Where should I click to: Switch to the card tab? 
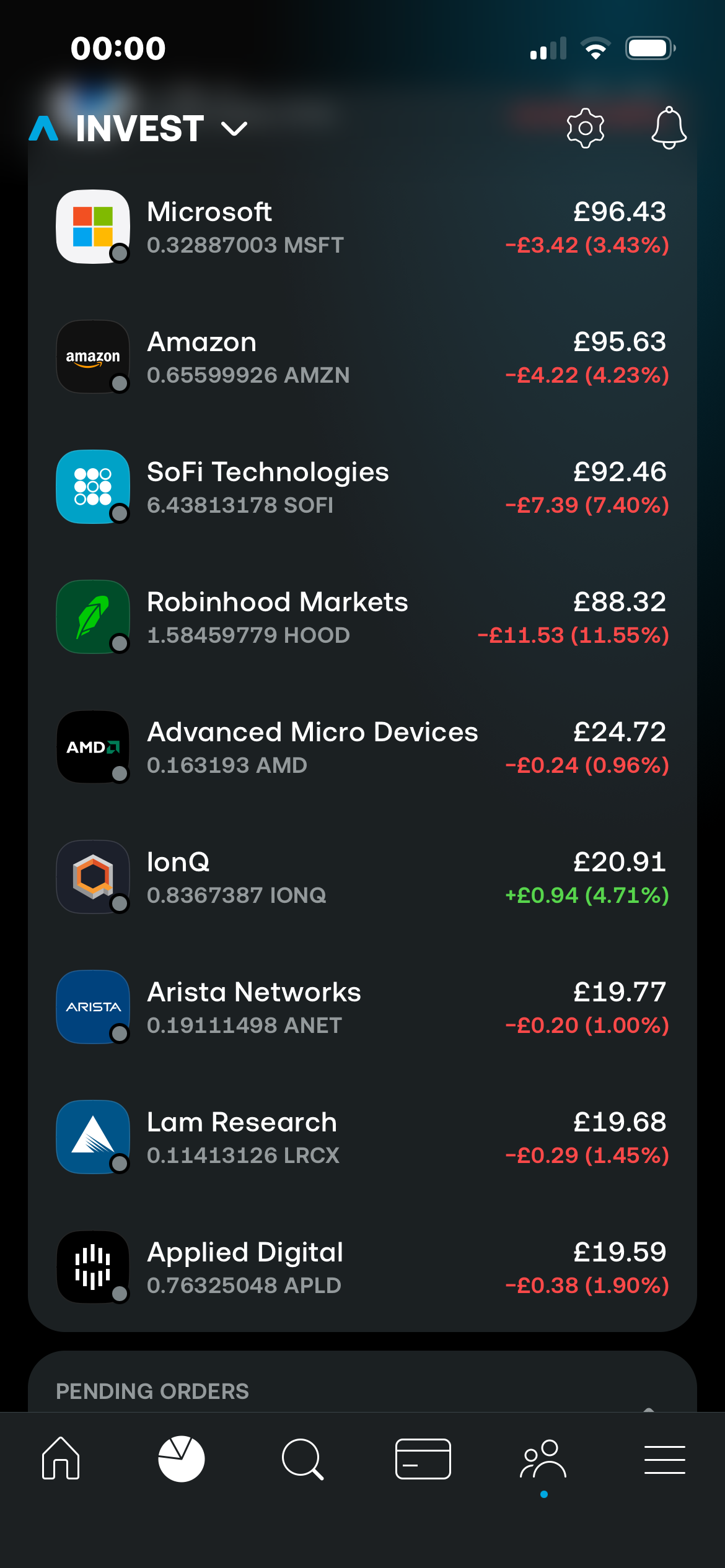pyautogui.click(x=423, y=1458)
